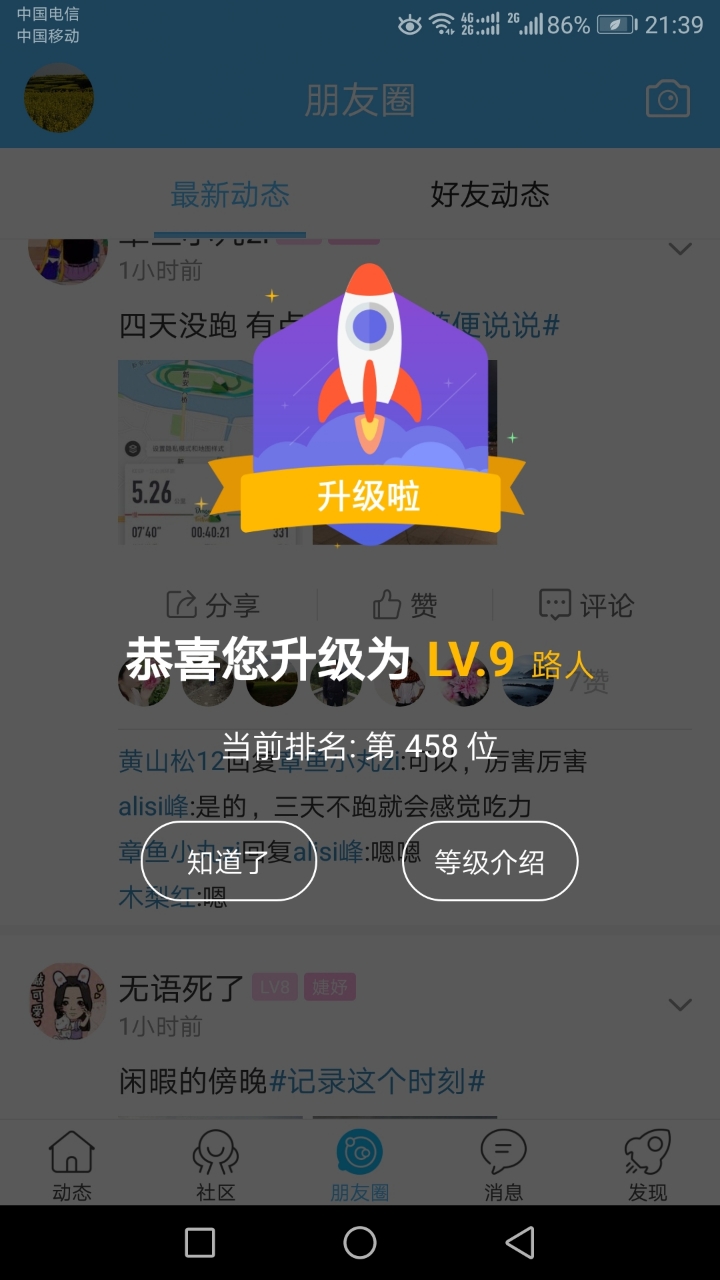Open the 社区 community tab

pos(215,1165)
